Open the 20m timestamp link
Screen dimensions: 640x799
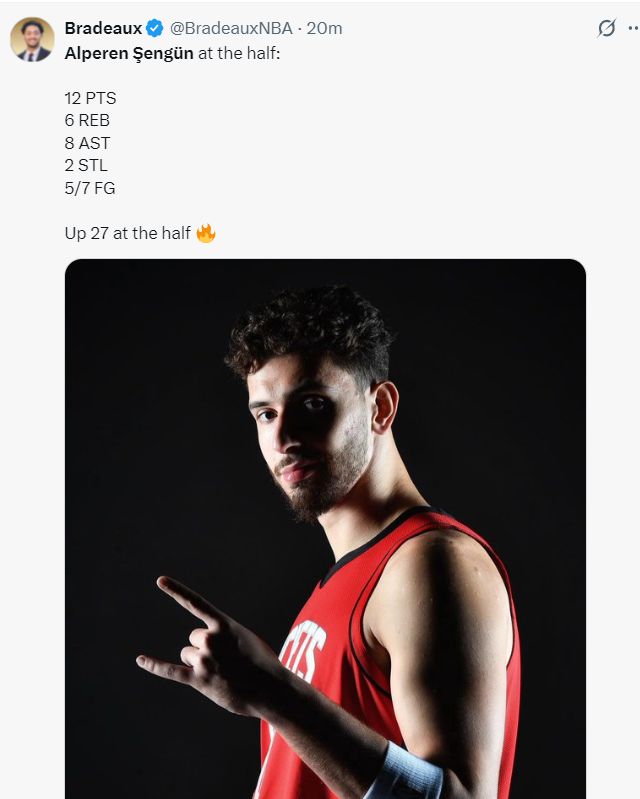[324, 29]
